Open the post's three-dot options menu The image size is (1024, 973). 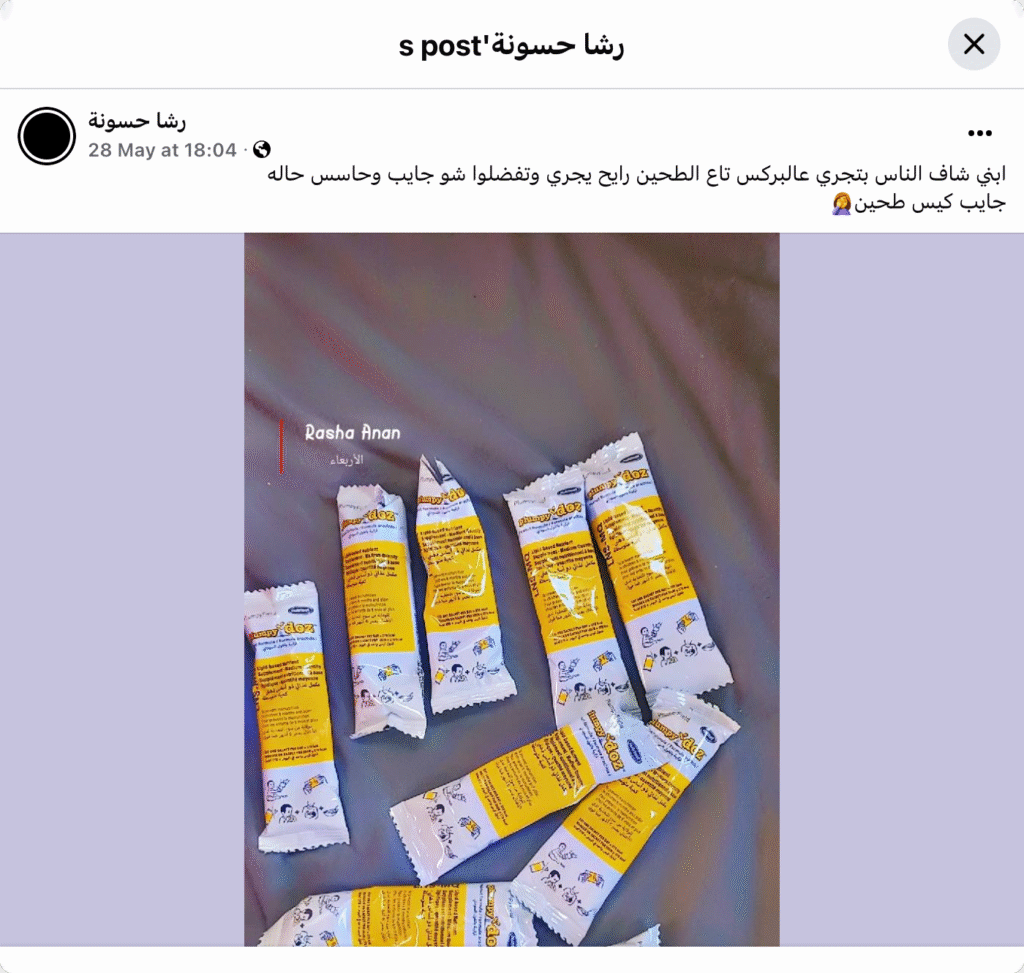979,133
